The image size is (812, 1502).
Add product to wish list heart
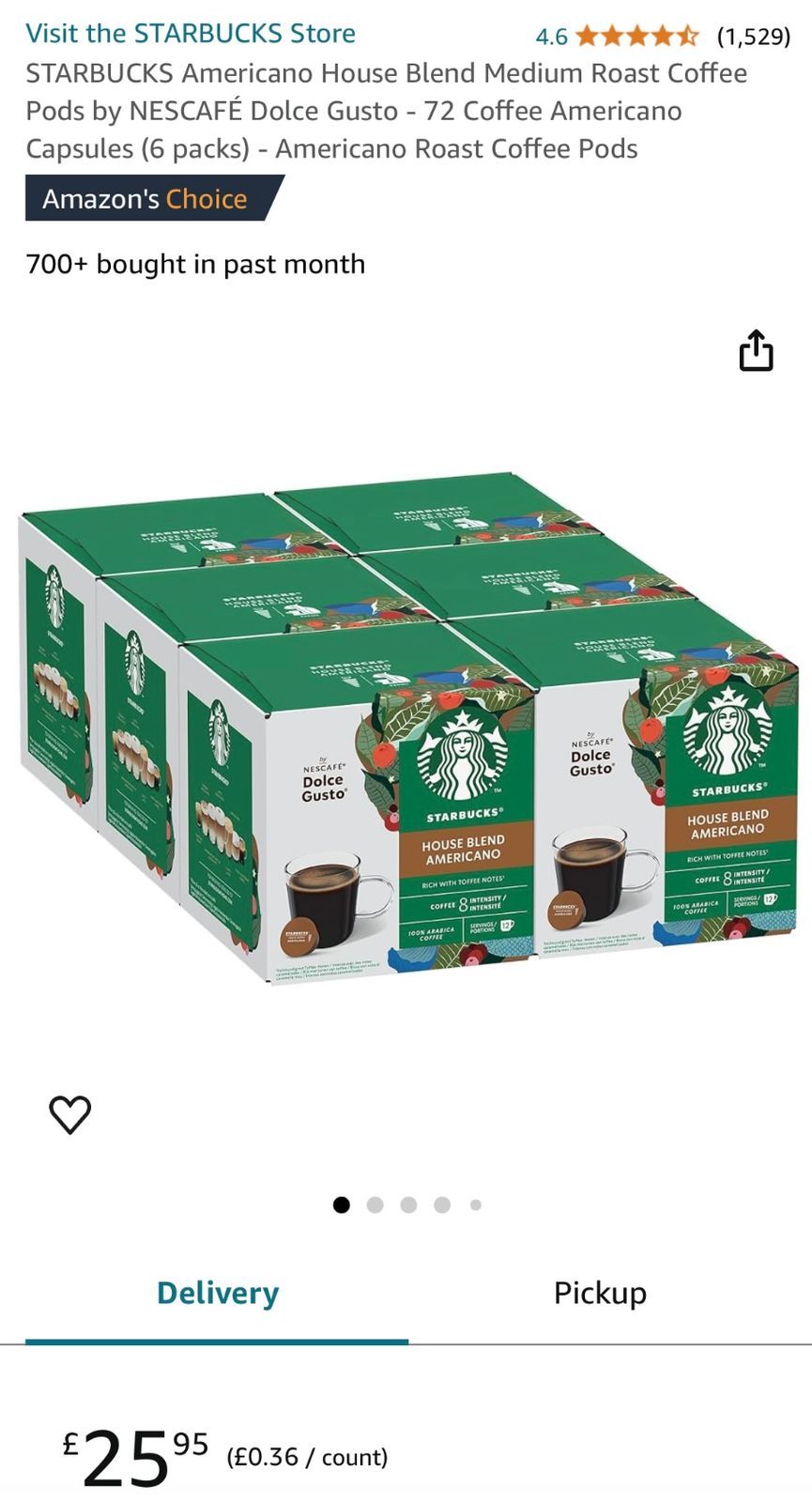pos(70,1114)
